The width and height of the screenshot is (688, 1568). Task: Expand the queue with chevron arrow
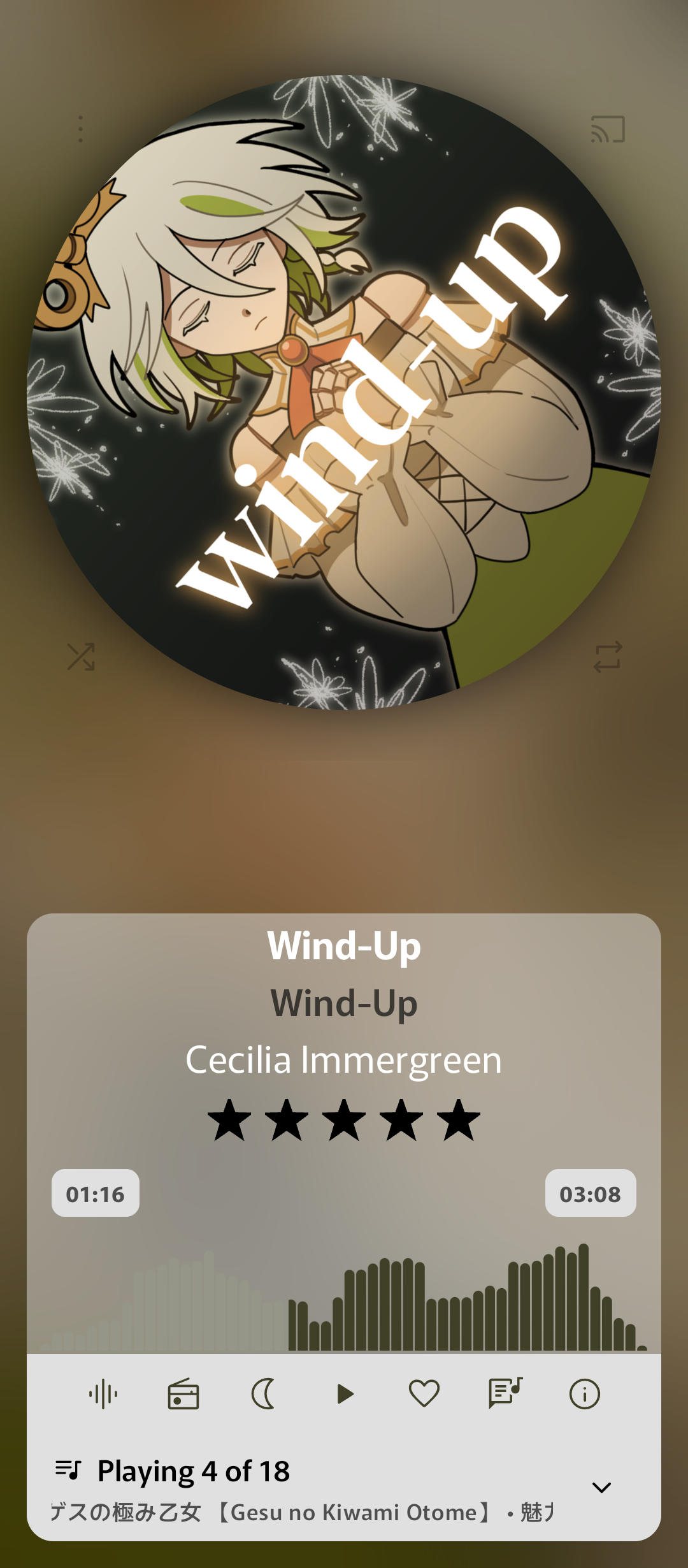pos(601,1487)
